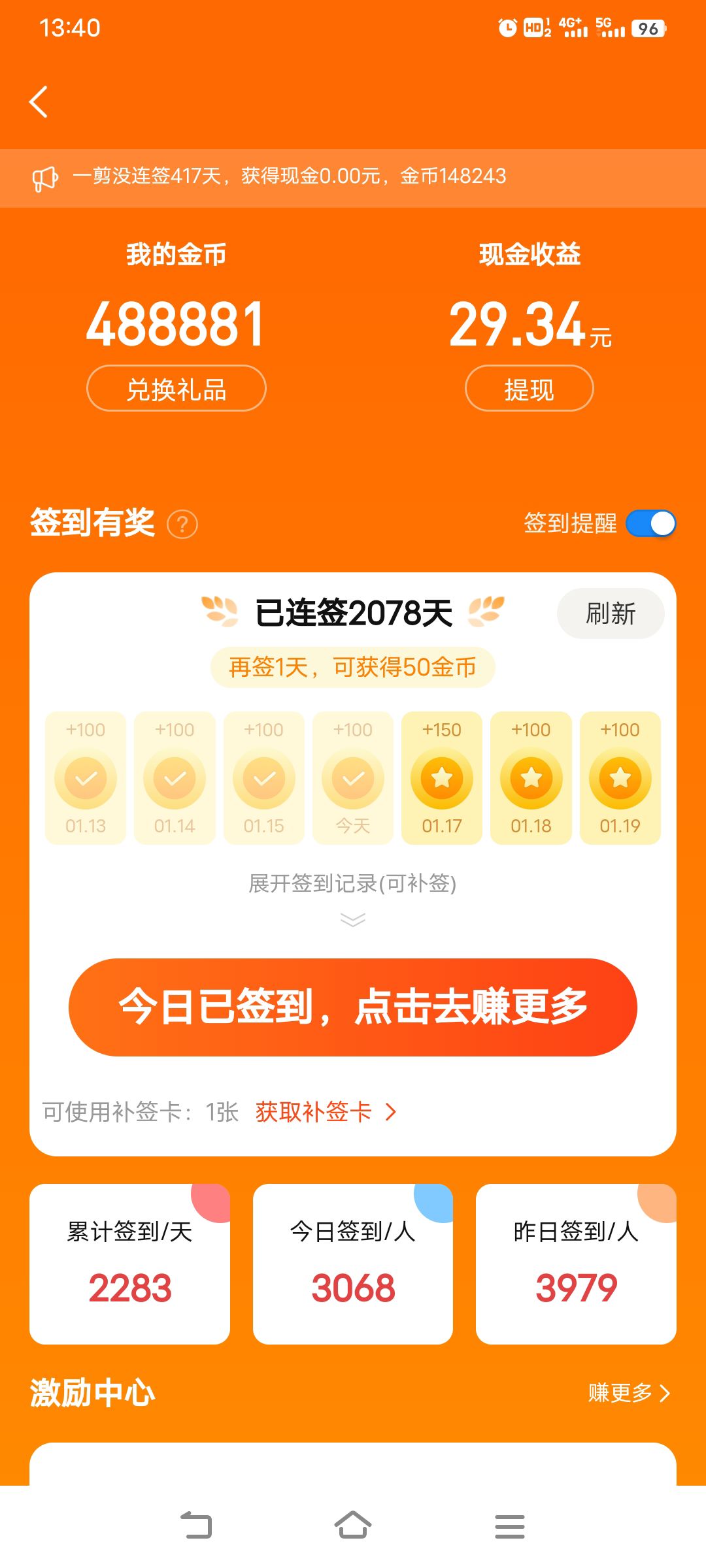Expand 展开签到记录(可补签)
This screenshot has width=706, height=1568.
coord(352,896)
